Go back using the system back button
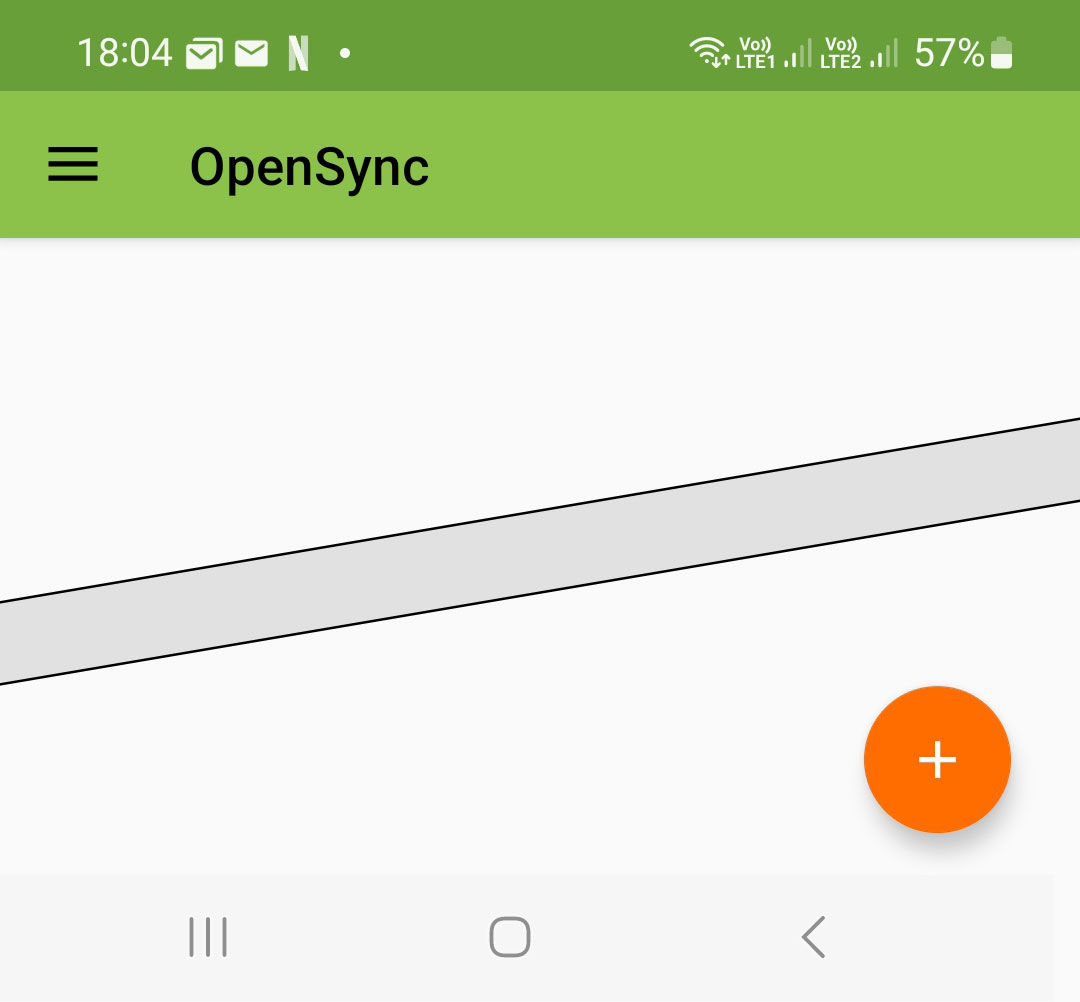Viewport: 1080px width, 1002px height. (813, 937)
